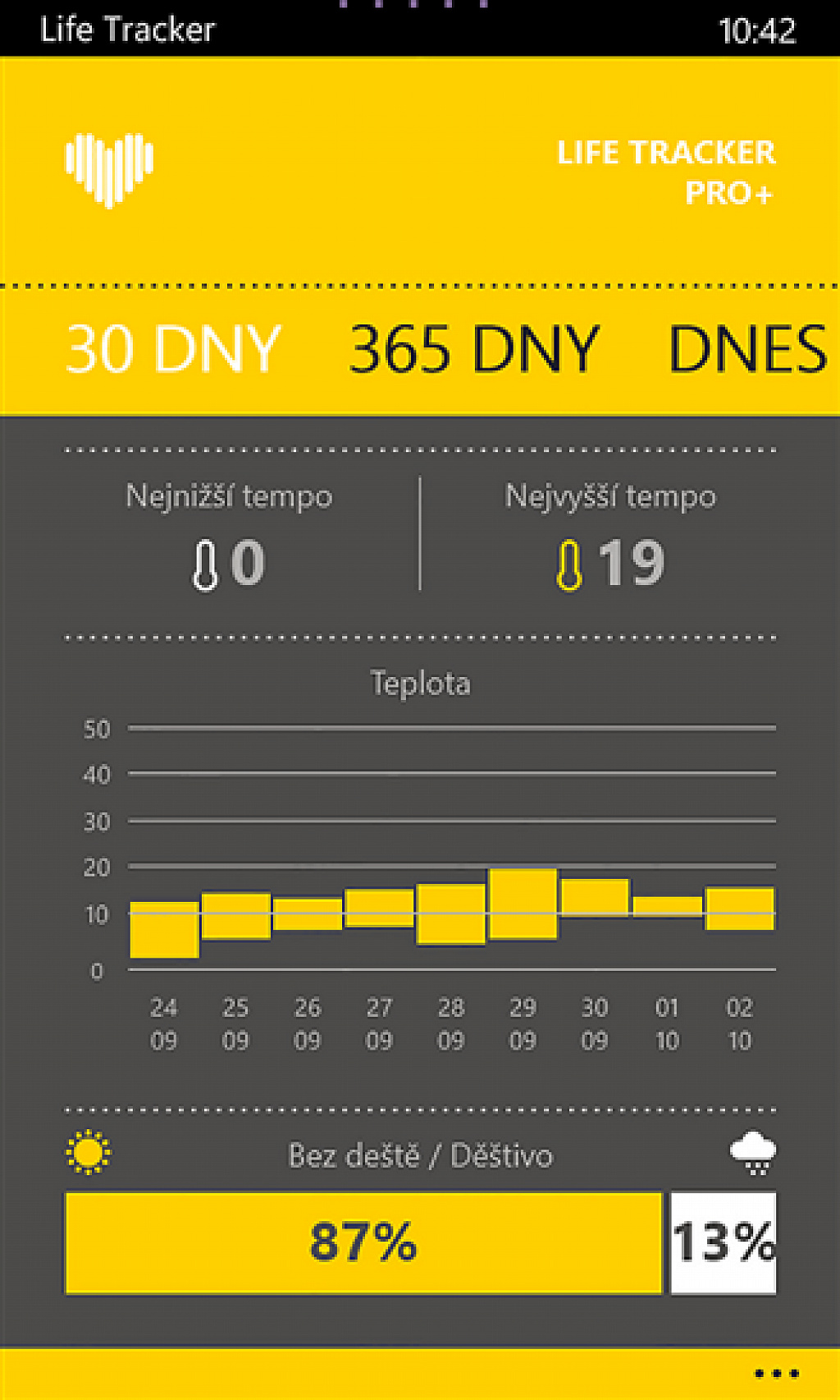Expand the app bar ellipsis menu
Image resolution: width=840 pixels, height=1400 pixels.
[x=776, y=1373]
